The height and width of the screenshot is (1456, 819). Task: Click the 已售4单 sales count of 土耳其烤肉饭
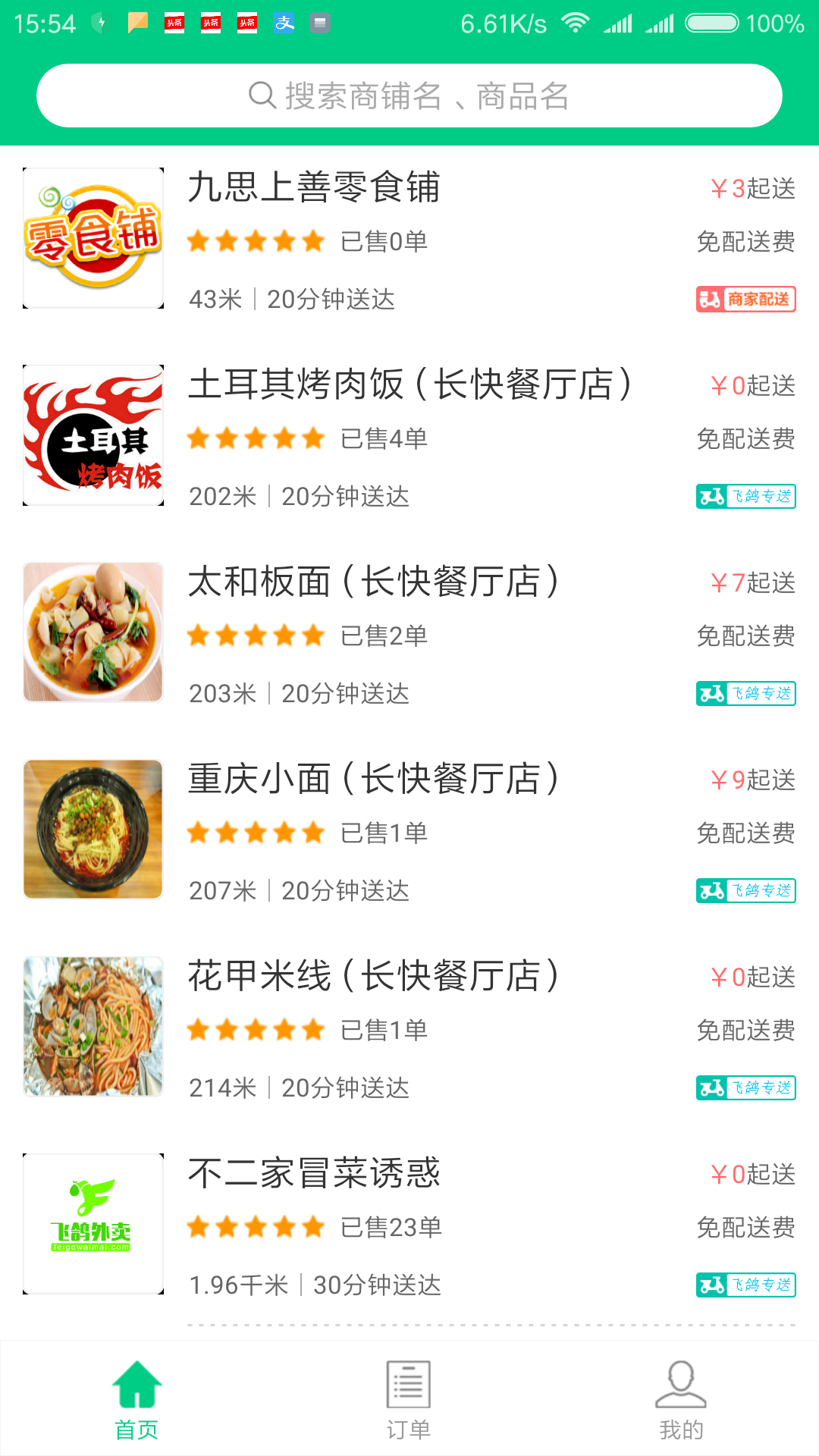[x=383, y=438]
